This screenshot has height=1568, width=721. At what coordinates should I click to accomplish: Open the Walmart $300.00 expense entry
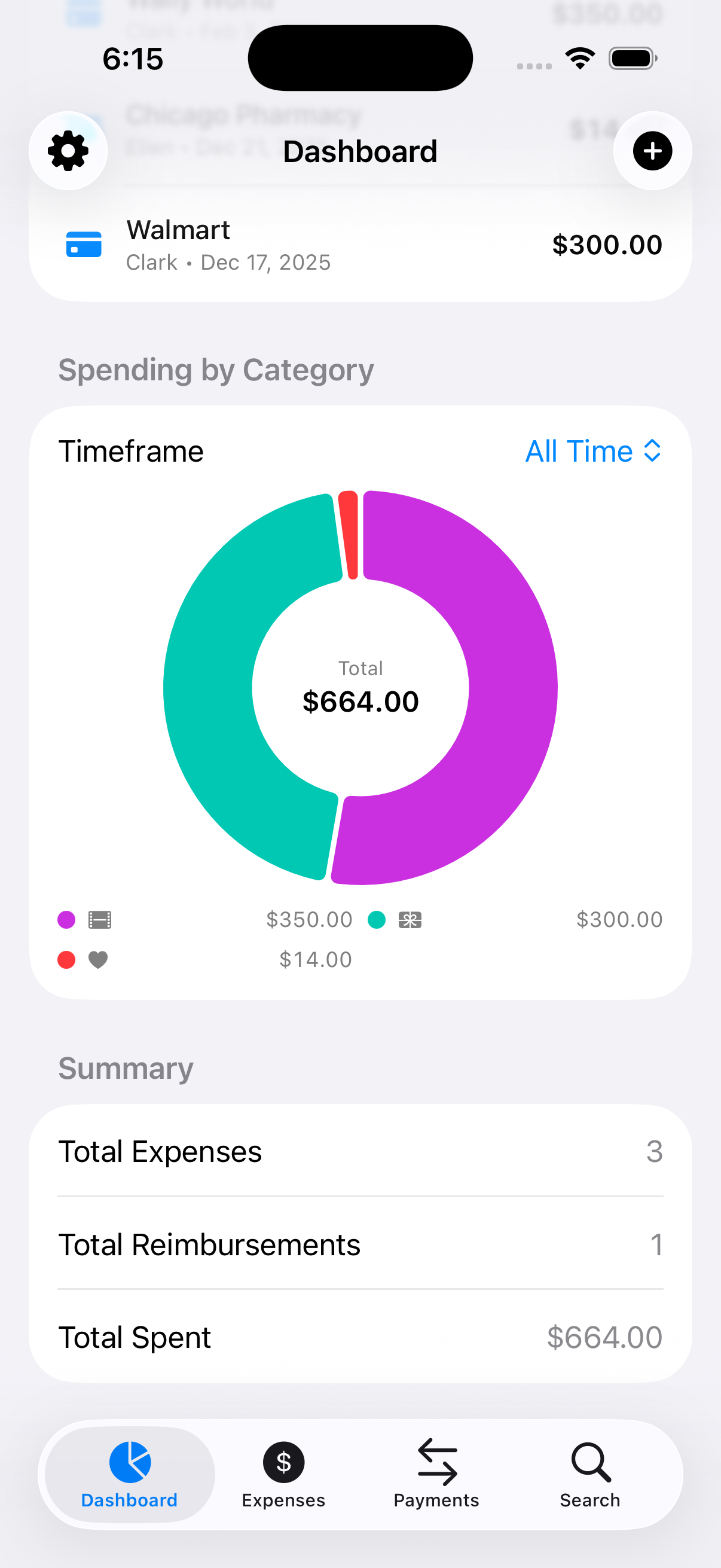click(x=360, y=244)
